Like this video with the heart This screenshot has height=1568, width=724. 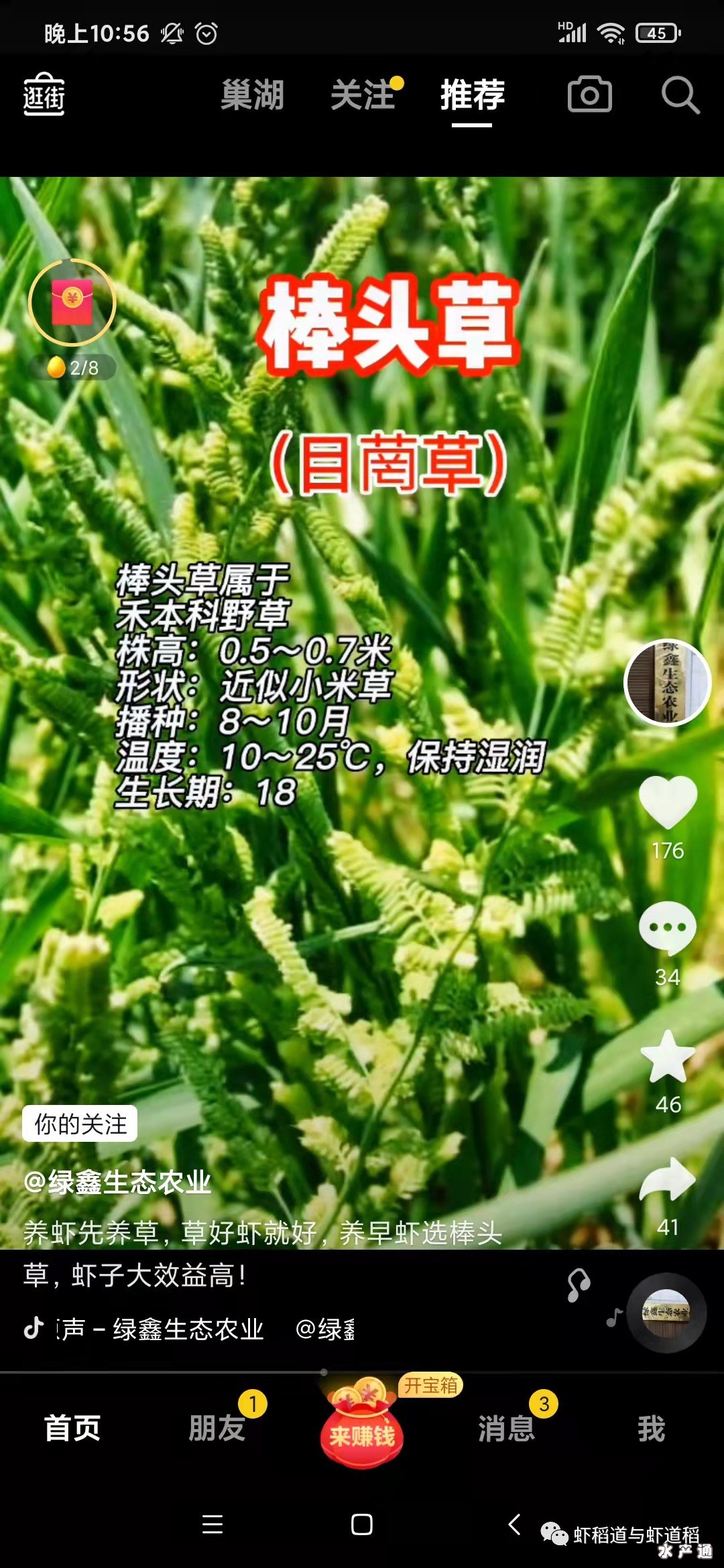pyautogui.click(x=668, y=802)
